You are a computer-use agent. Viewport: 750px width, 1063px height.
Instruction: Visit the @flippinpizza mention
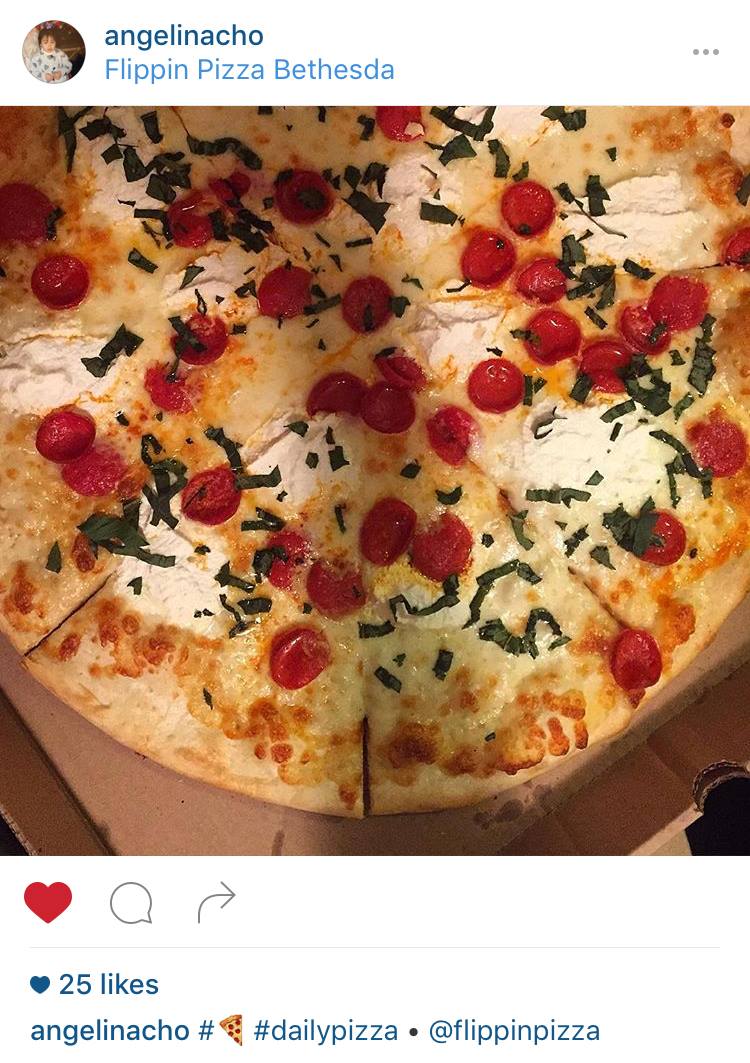click(x=514, y=1031)
